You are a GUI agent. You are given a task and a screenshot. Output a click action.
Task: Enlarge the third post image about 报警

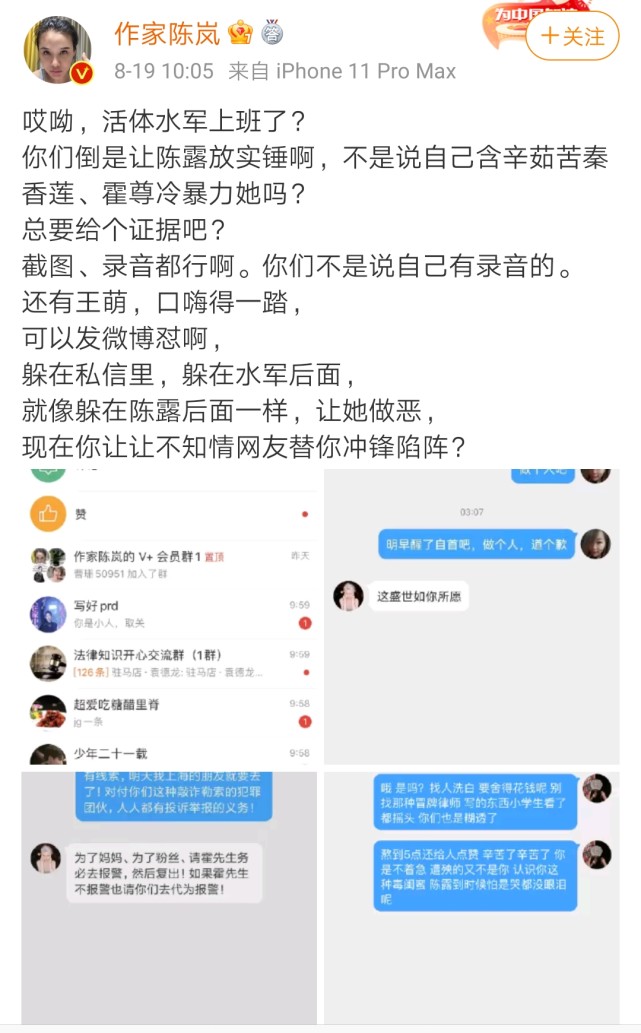170,895
